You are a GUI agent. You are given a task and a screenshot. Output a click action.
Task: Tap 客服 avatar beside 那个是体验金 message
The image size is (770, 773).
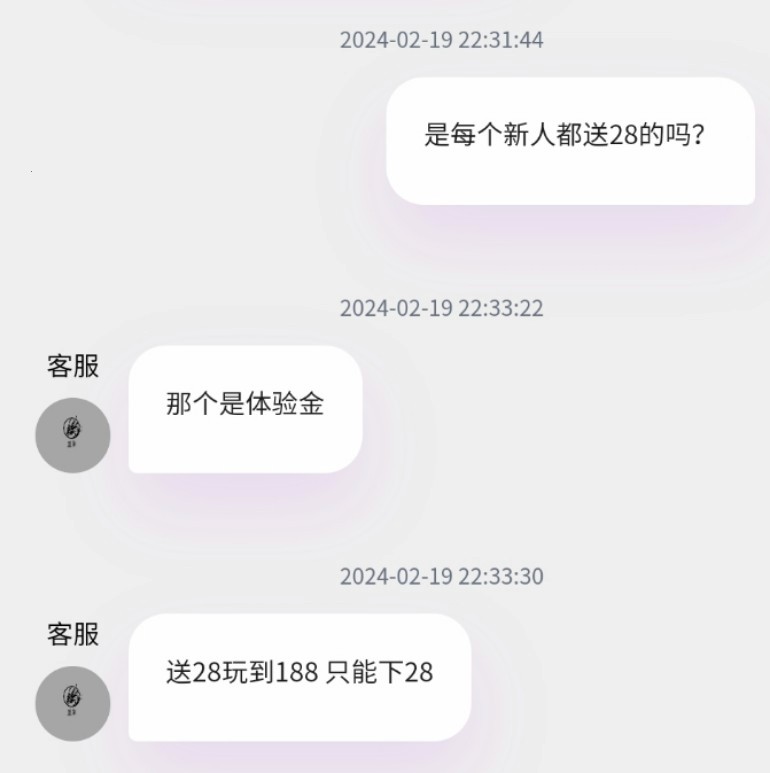(72, 435)
